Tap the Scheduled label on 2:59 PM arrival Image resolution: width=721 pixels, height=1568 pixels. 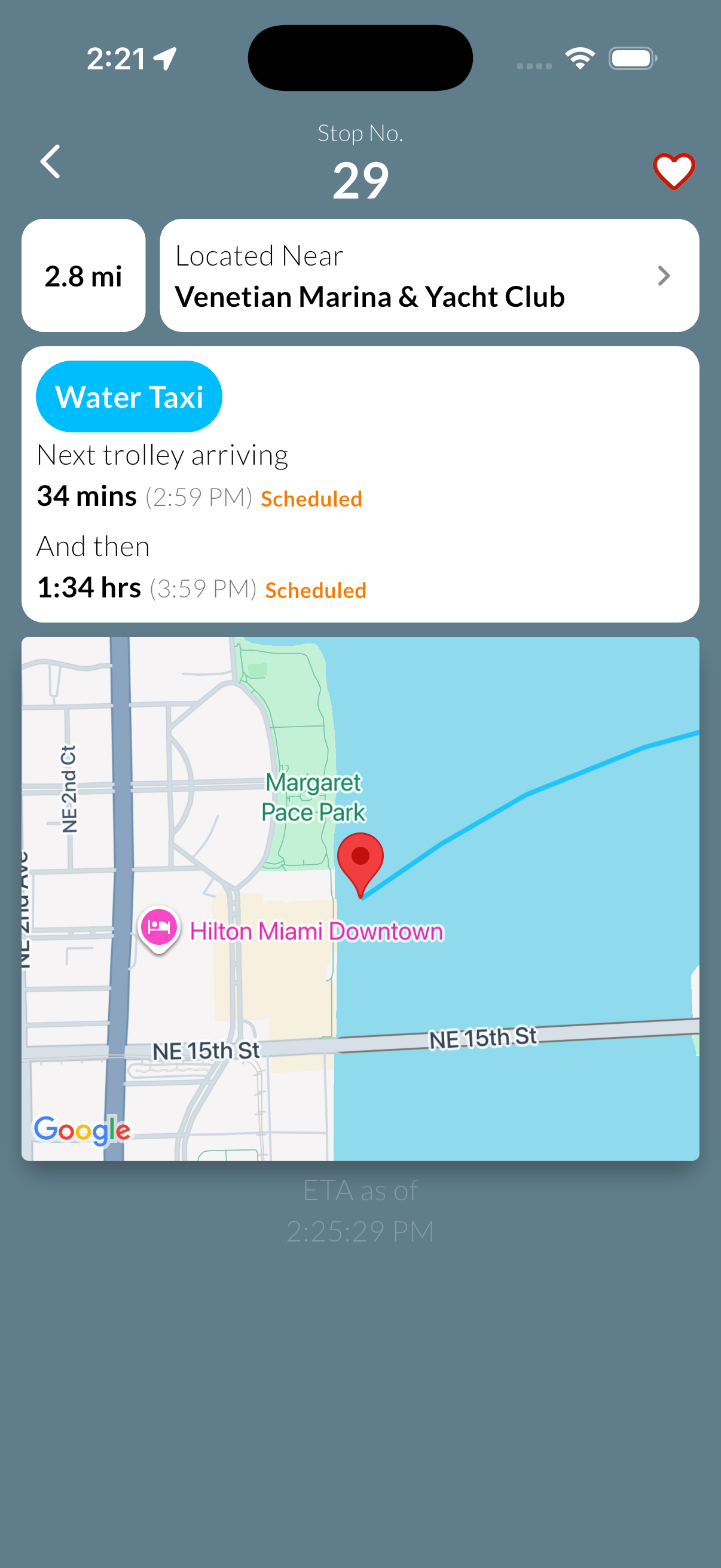(311, 499)
